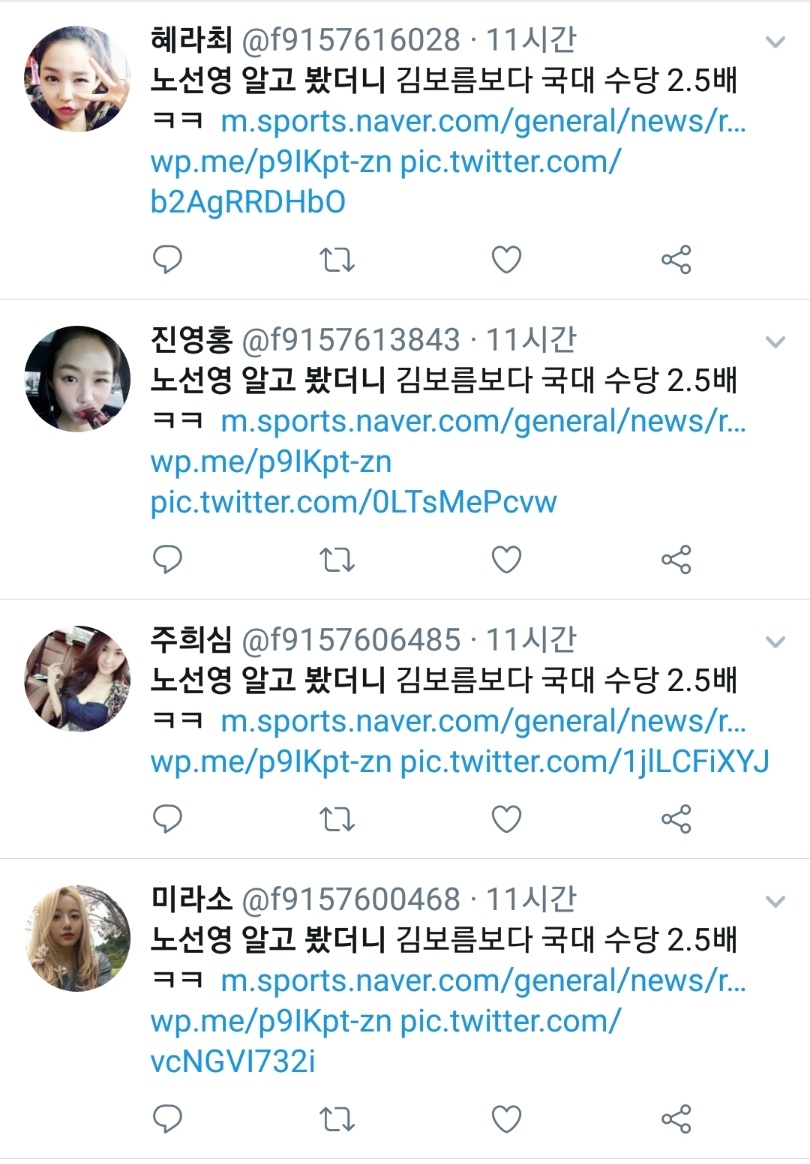This screenshot has width=810, height=1164.
Task: Open 주희심's profile picture
Action: [x=77, y=679]
